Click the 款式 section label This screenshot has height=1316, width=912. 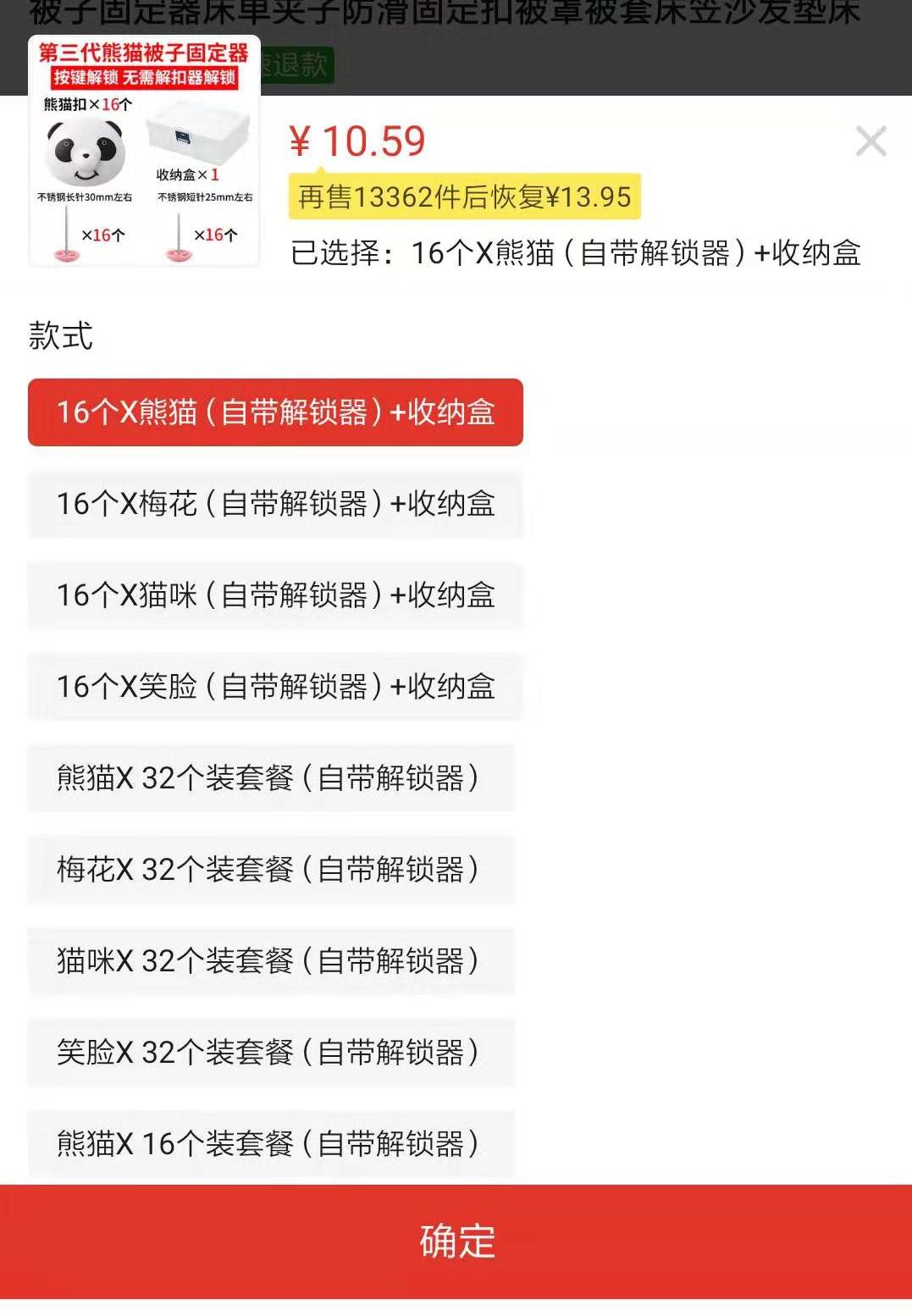(x=59, y=335)
